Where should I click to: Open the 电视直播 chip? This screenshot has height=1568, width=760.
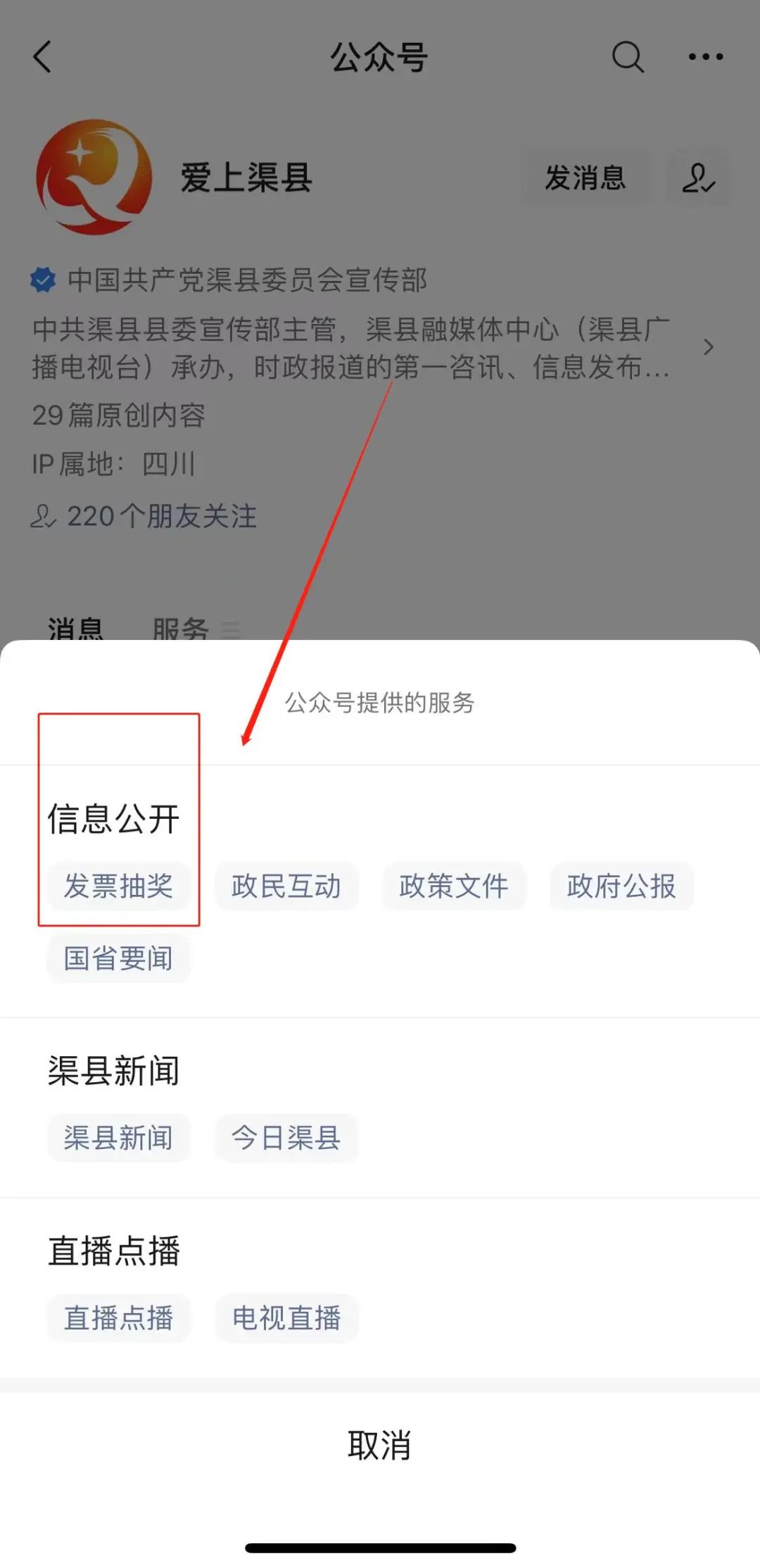coord(286,1318)
